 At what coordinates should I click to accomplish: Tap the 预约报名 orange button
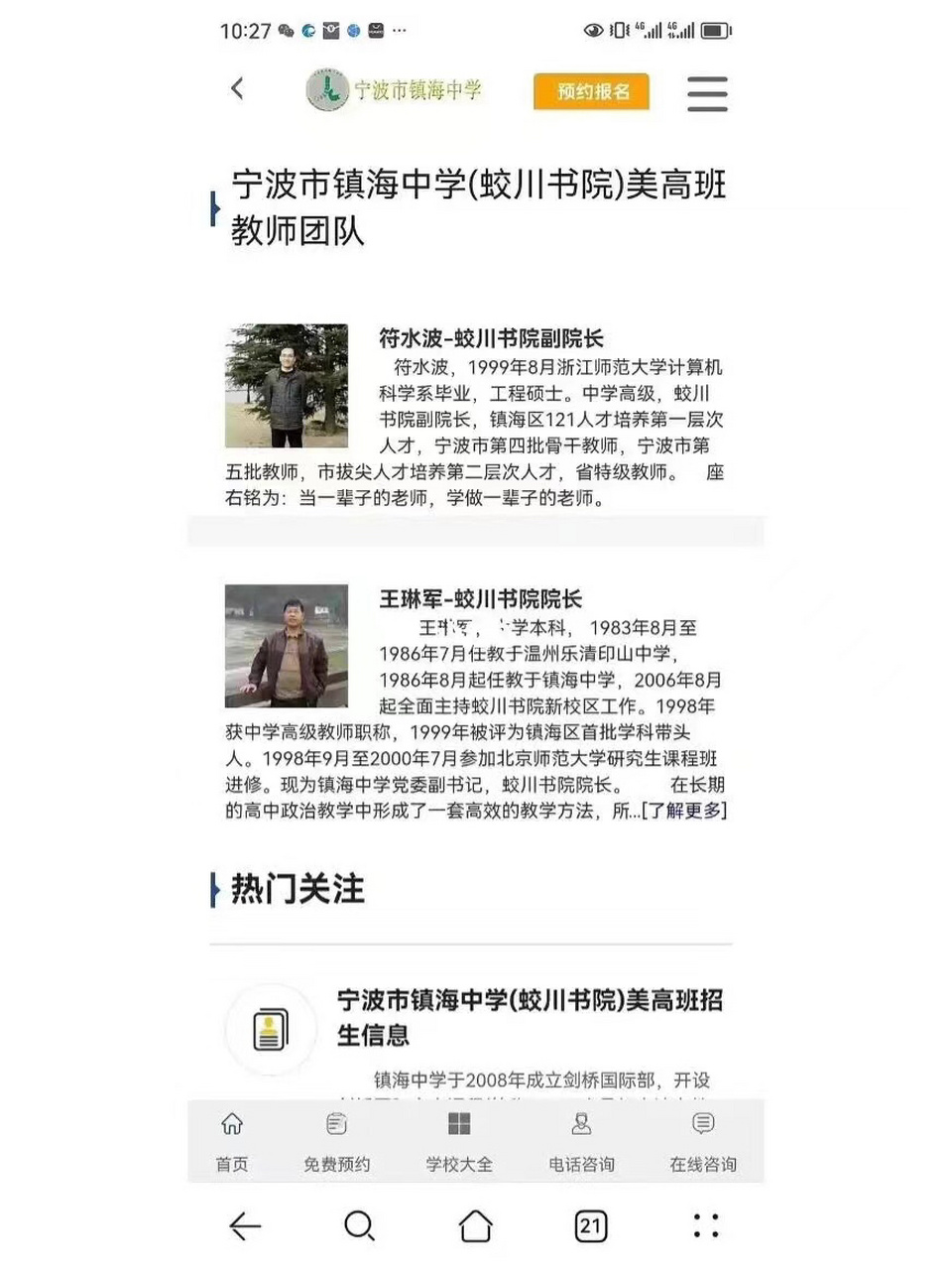tap(590, 91)
